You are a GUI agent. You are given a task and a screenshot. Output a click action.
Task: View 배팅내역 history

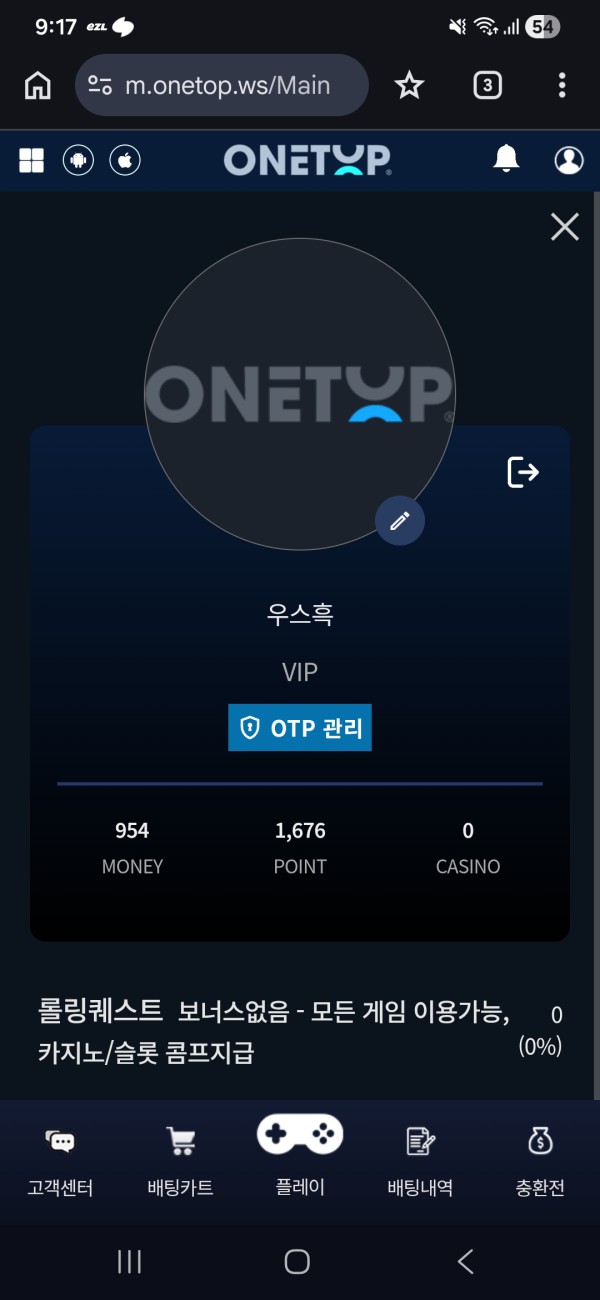tap(420, 1161)
